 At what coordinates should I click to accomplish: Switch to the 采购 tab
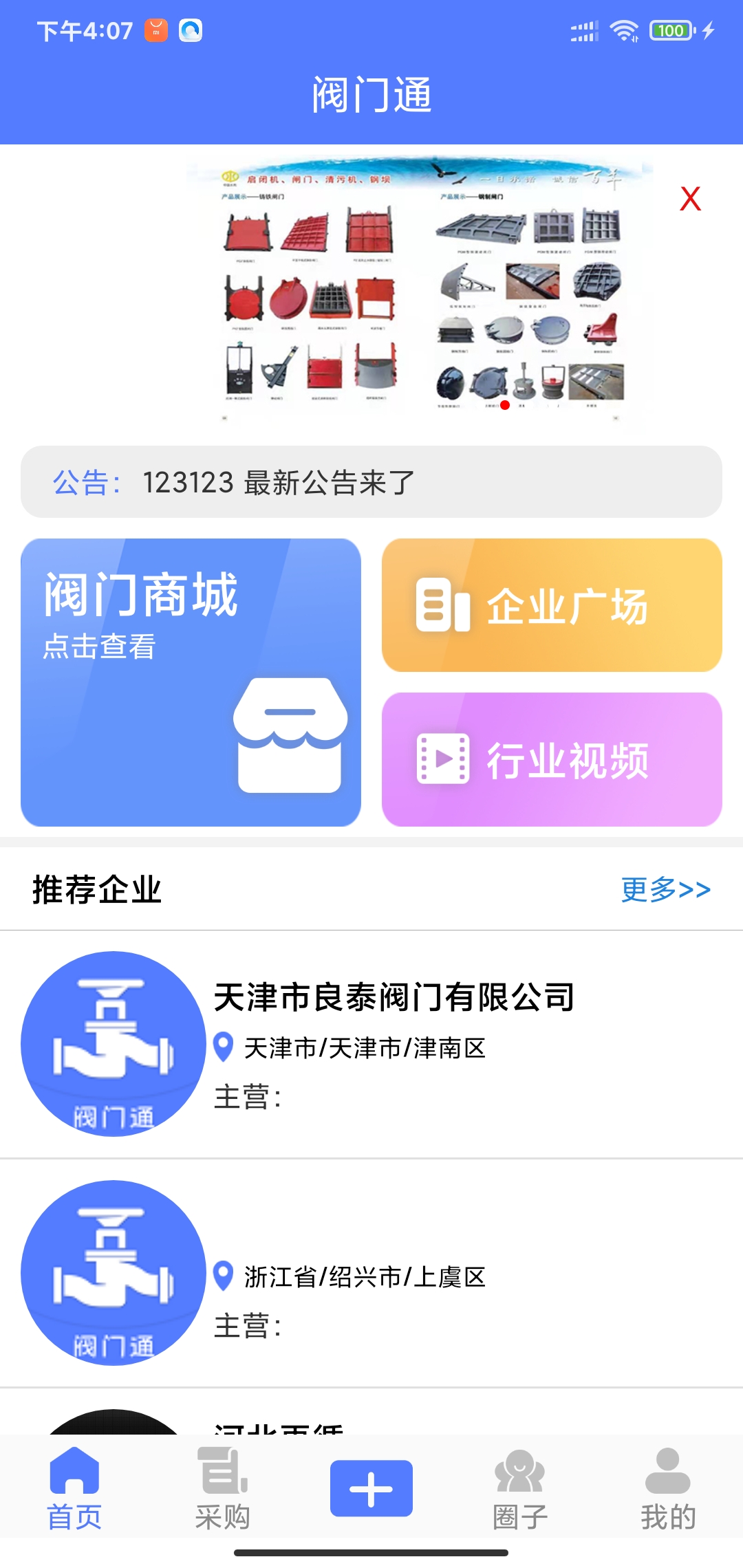[222, 1489]
